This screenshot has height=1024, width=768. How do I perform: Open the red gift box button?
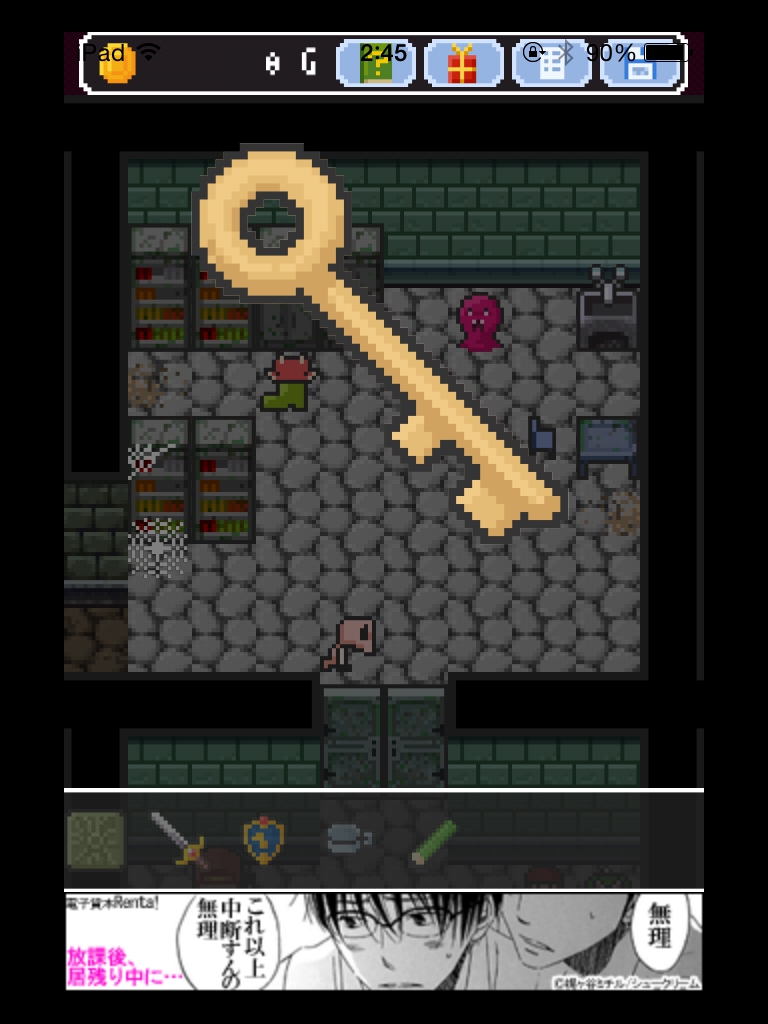coord(463,64)
